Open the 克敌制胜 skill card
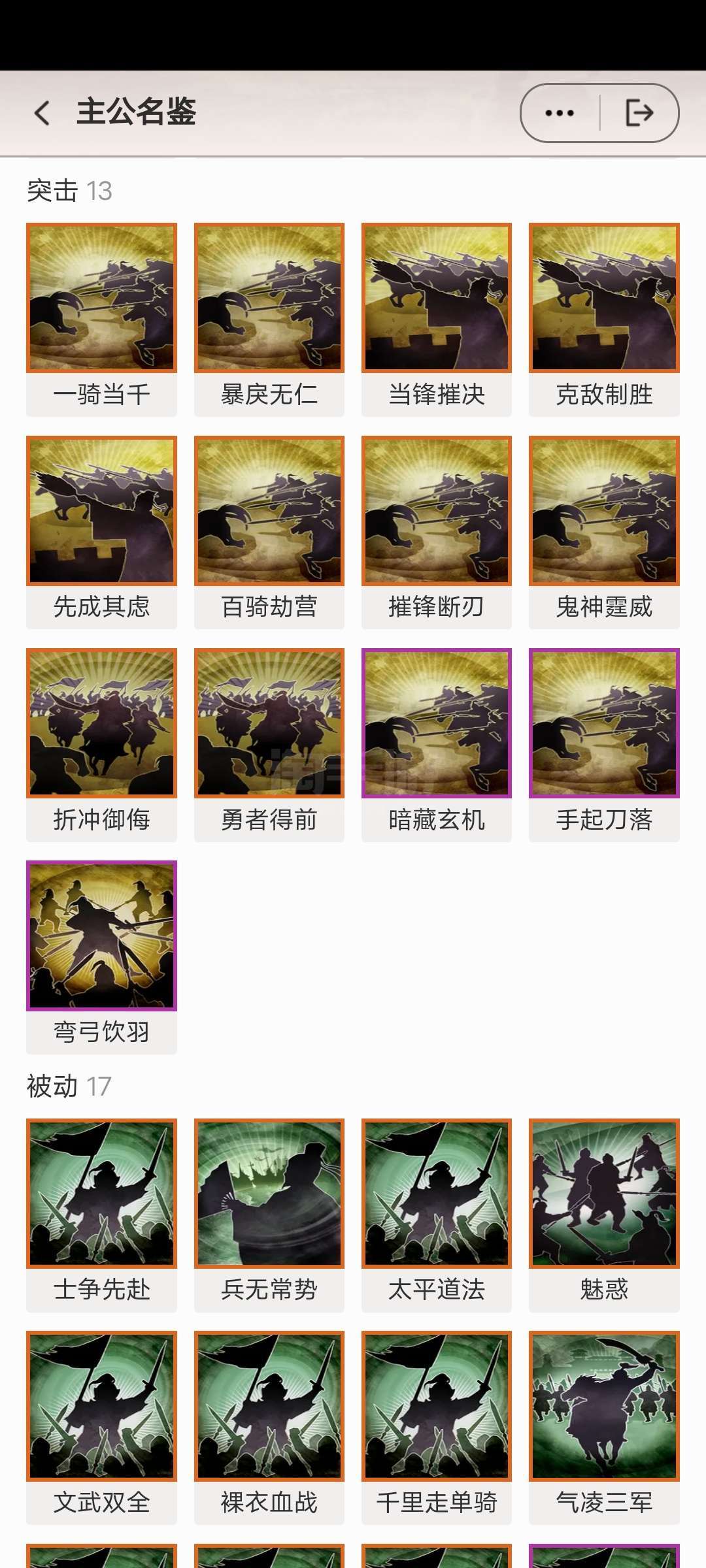 [x=604, y=299]
